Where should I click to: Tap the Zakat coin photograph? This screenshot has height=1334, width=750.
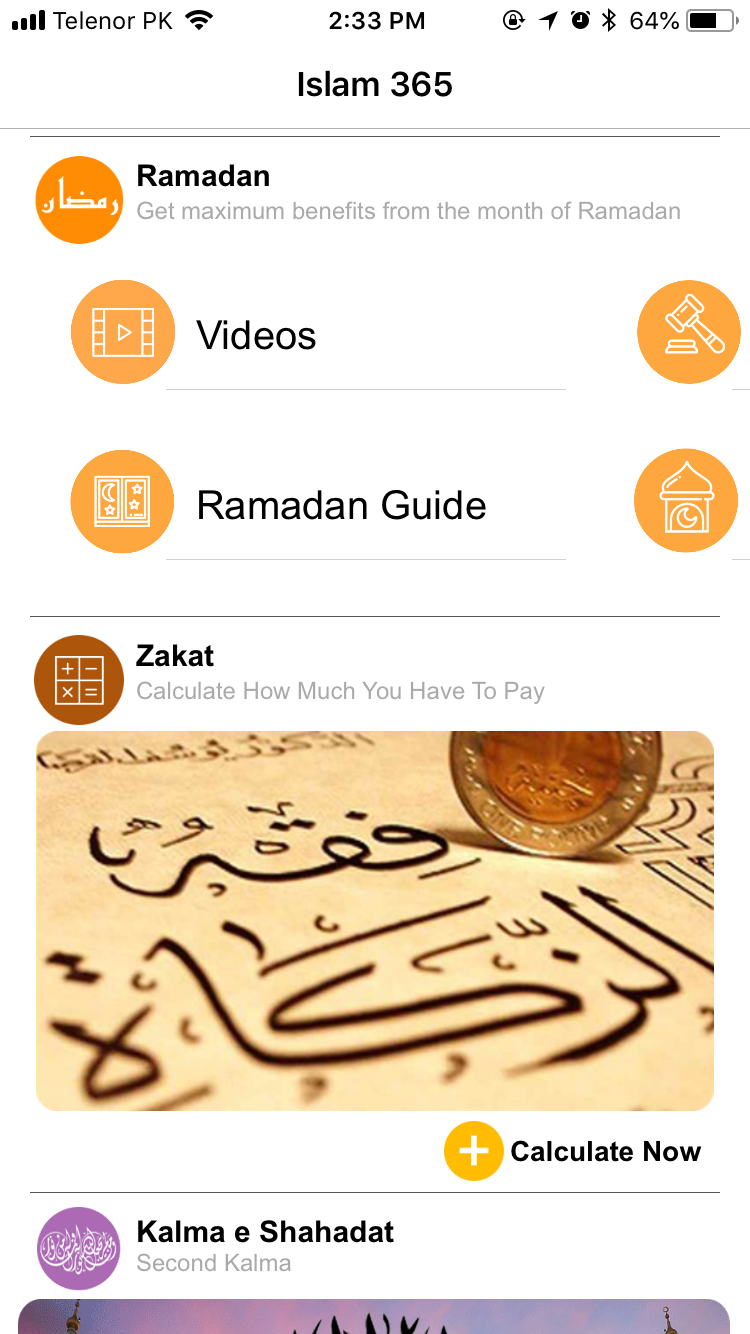pos(374,920)
